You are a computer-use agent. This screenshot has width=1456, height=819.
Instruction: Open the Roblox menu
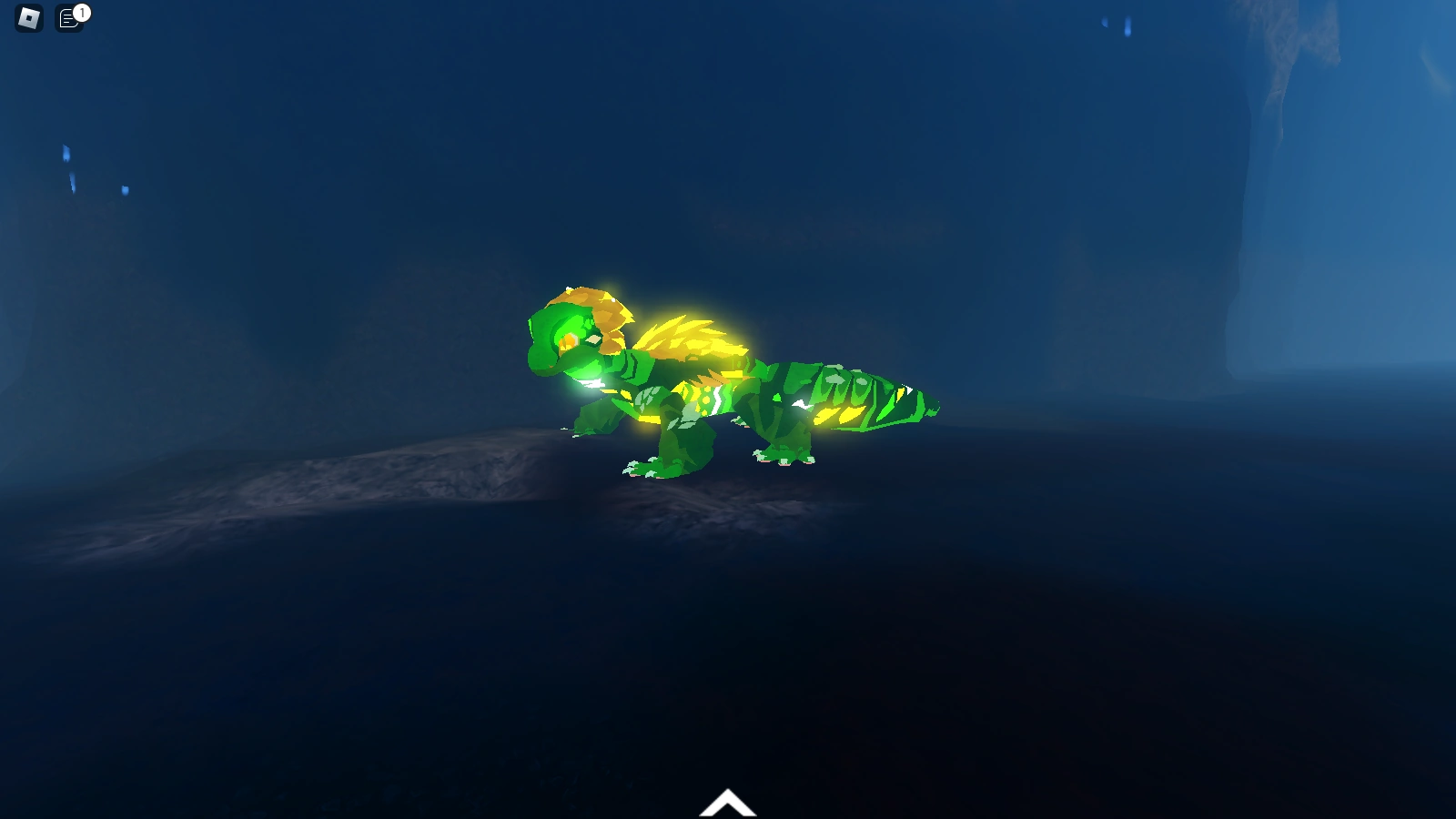pyautogui.click(x=29, y=18)
